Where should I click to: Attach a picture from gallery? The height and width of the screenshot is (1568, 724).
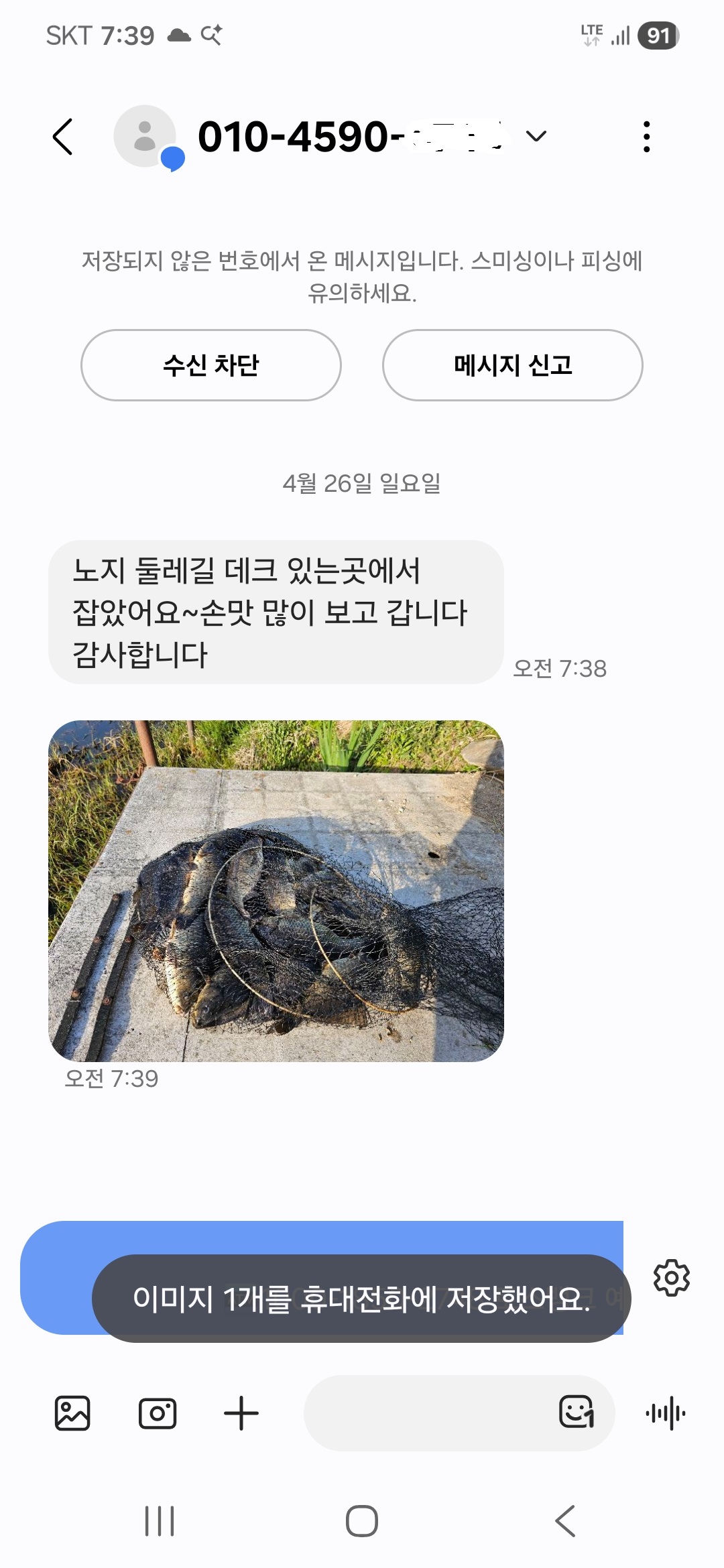point(72,1414)
